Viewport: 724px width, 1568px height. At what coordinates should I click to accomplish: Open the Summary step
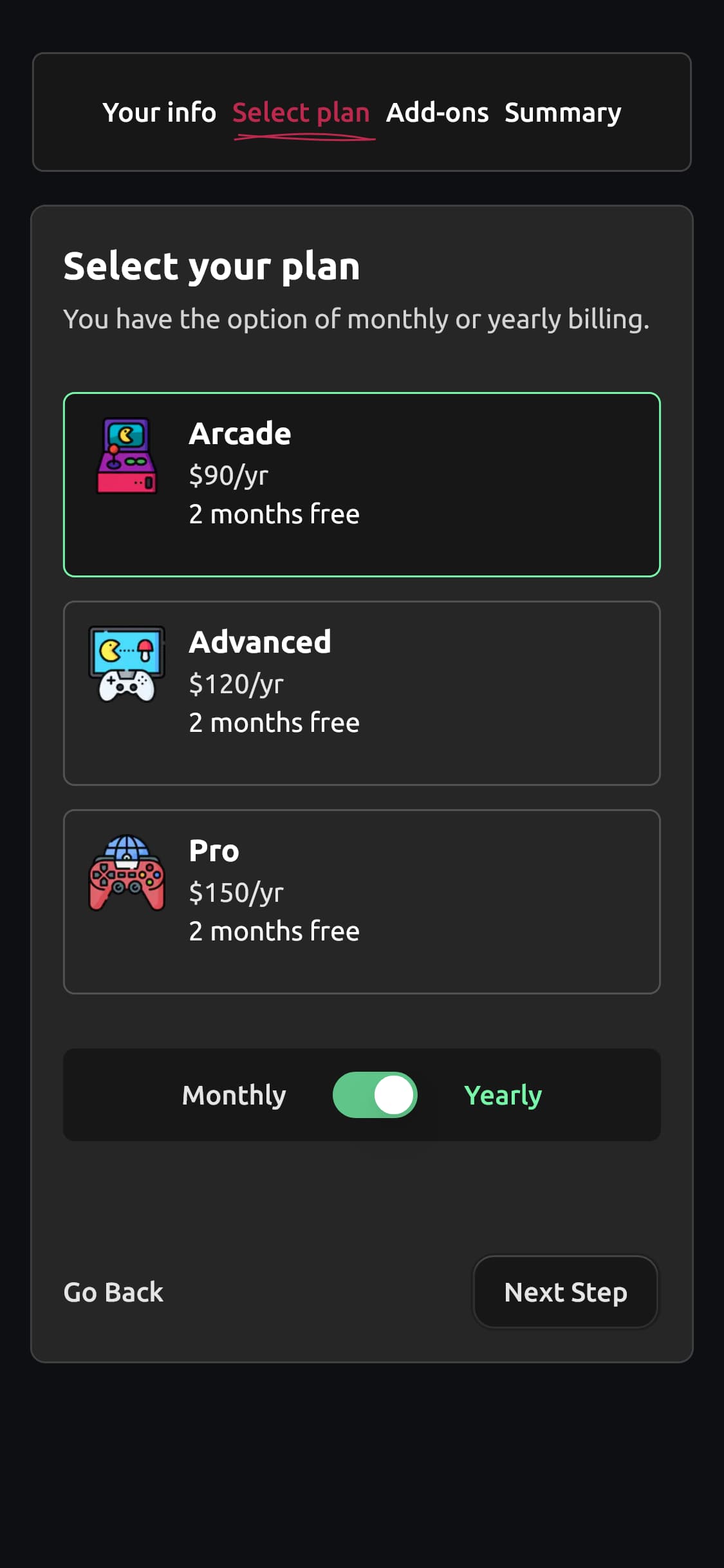point(562,113)
